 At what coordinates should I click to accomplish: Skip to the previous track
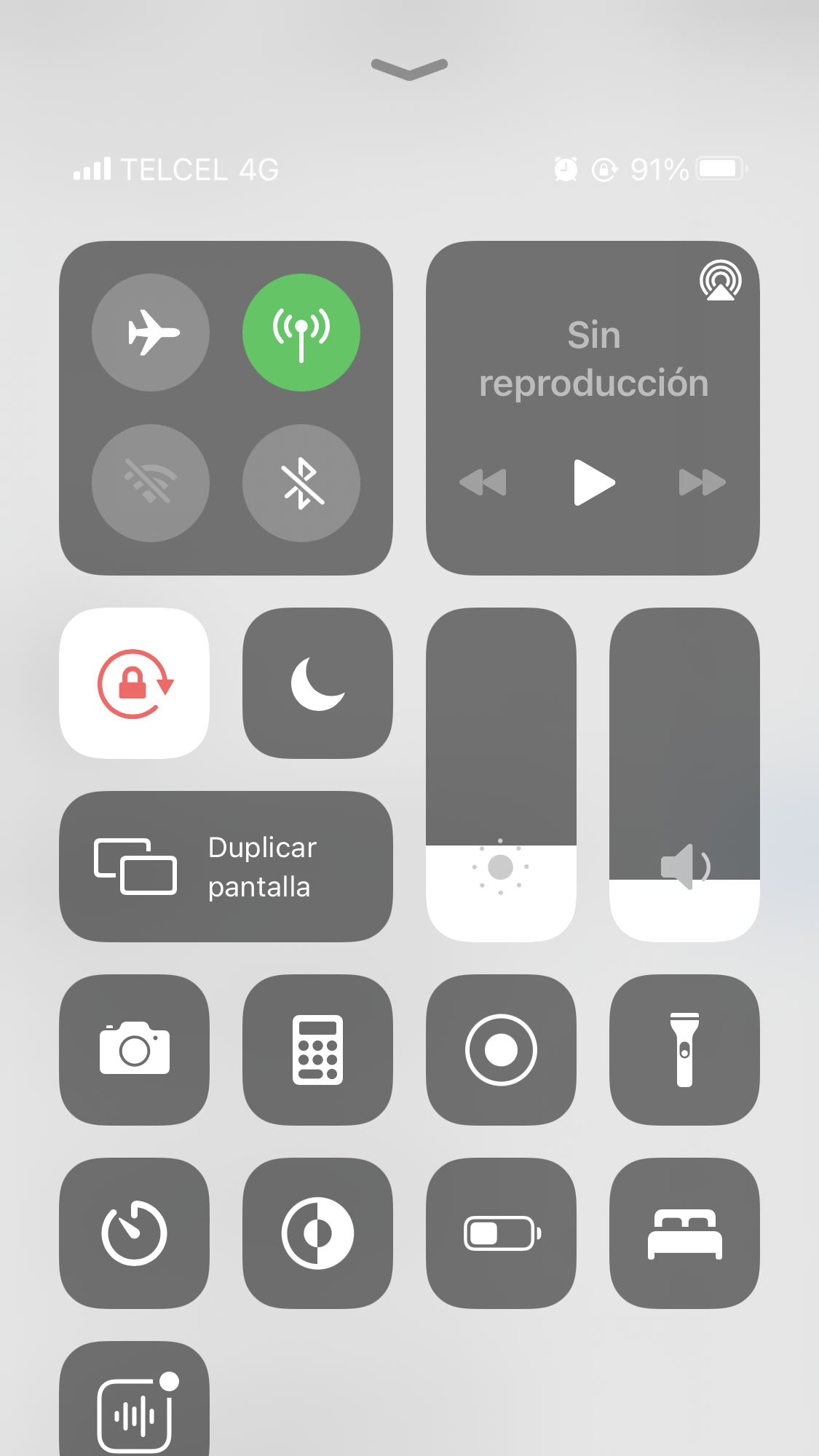[x=483, y=482]
